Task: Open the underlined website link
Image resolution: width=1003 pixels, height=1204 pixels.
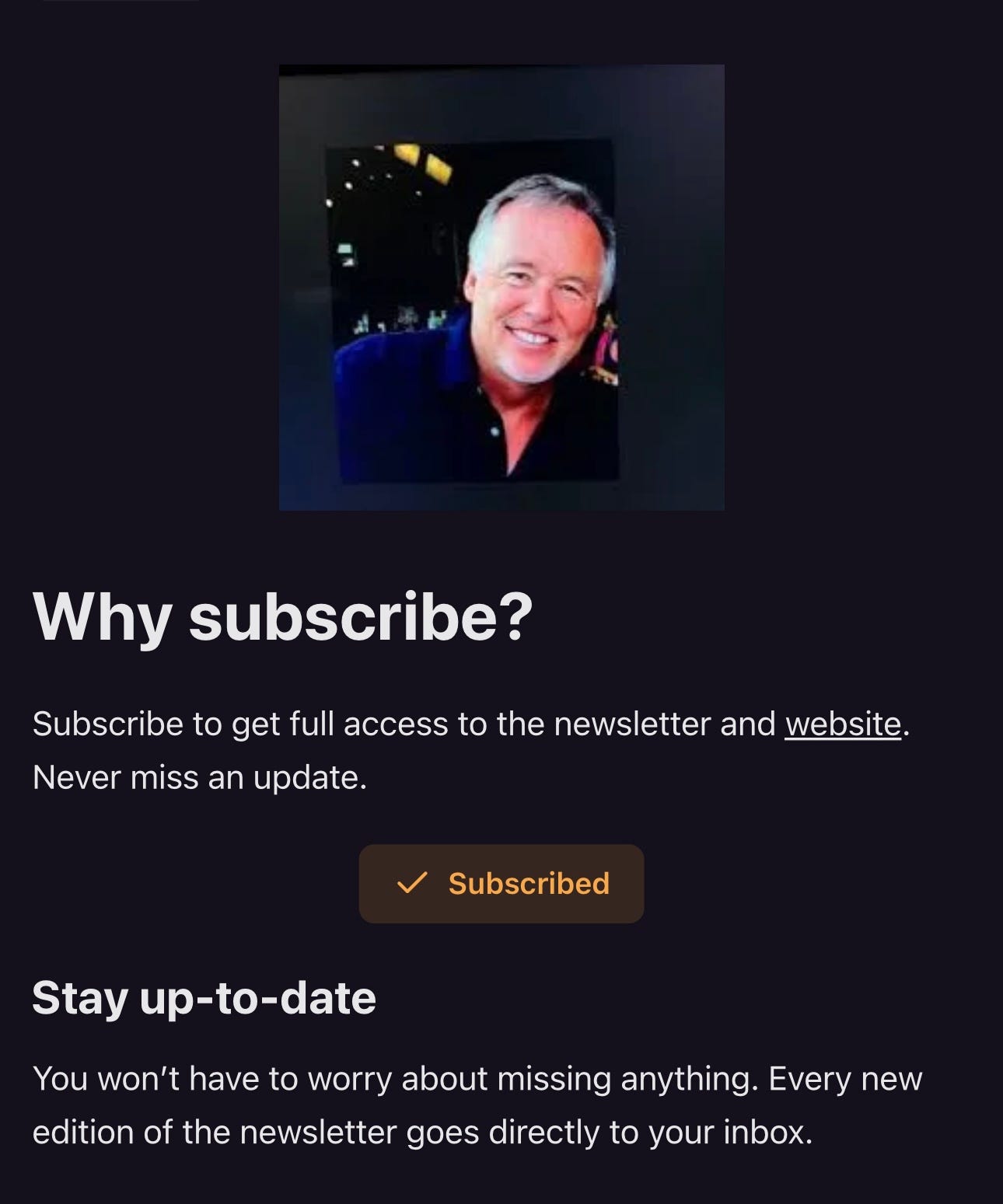Action: click(x=843, y=724)
